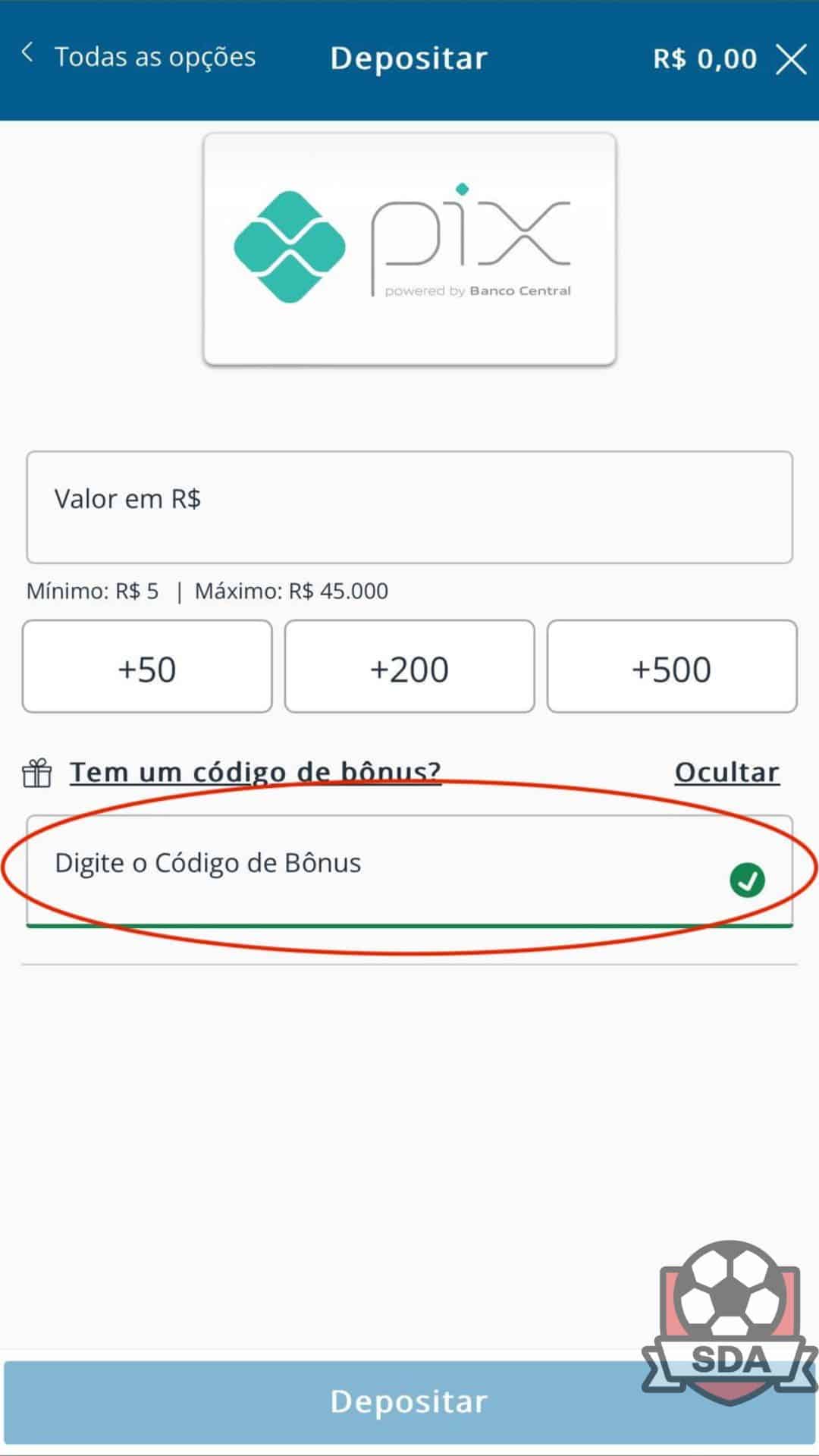Add +200 to the deposit amount
This screenshot has height=1456, width=819.
click(x=409, y=667)
